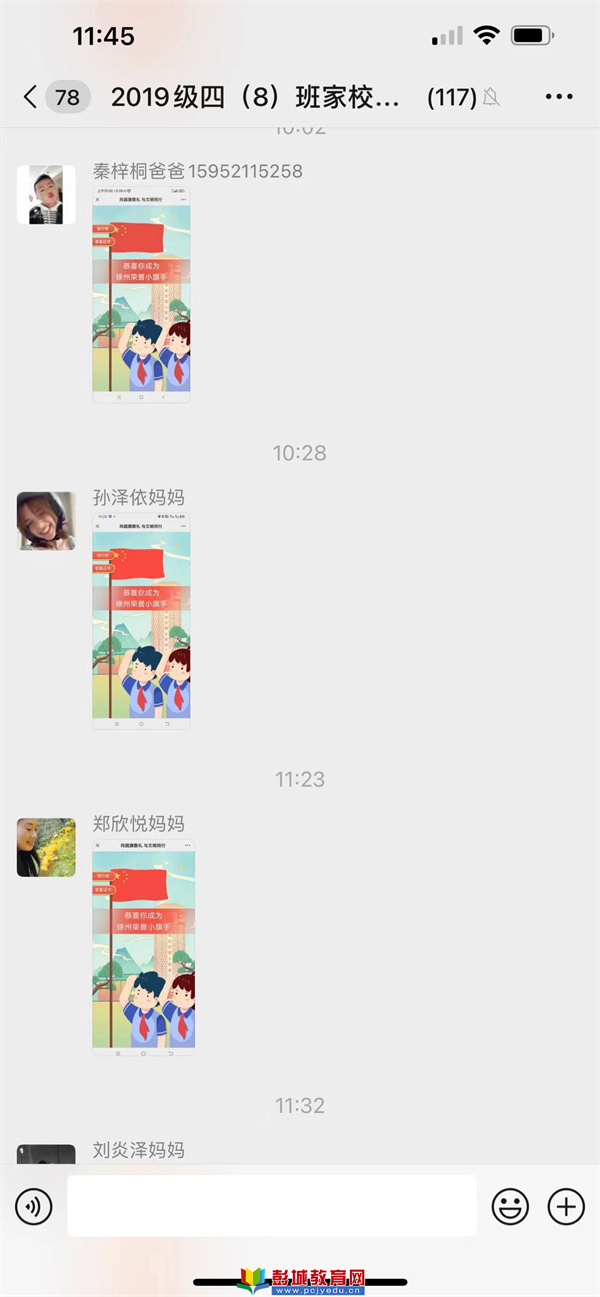Open the plus attachments menu
This screenshot has width=600, height=1297.
[566, 1206]
